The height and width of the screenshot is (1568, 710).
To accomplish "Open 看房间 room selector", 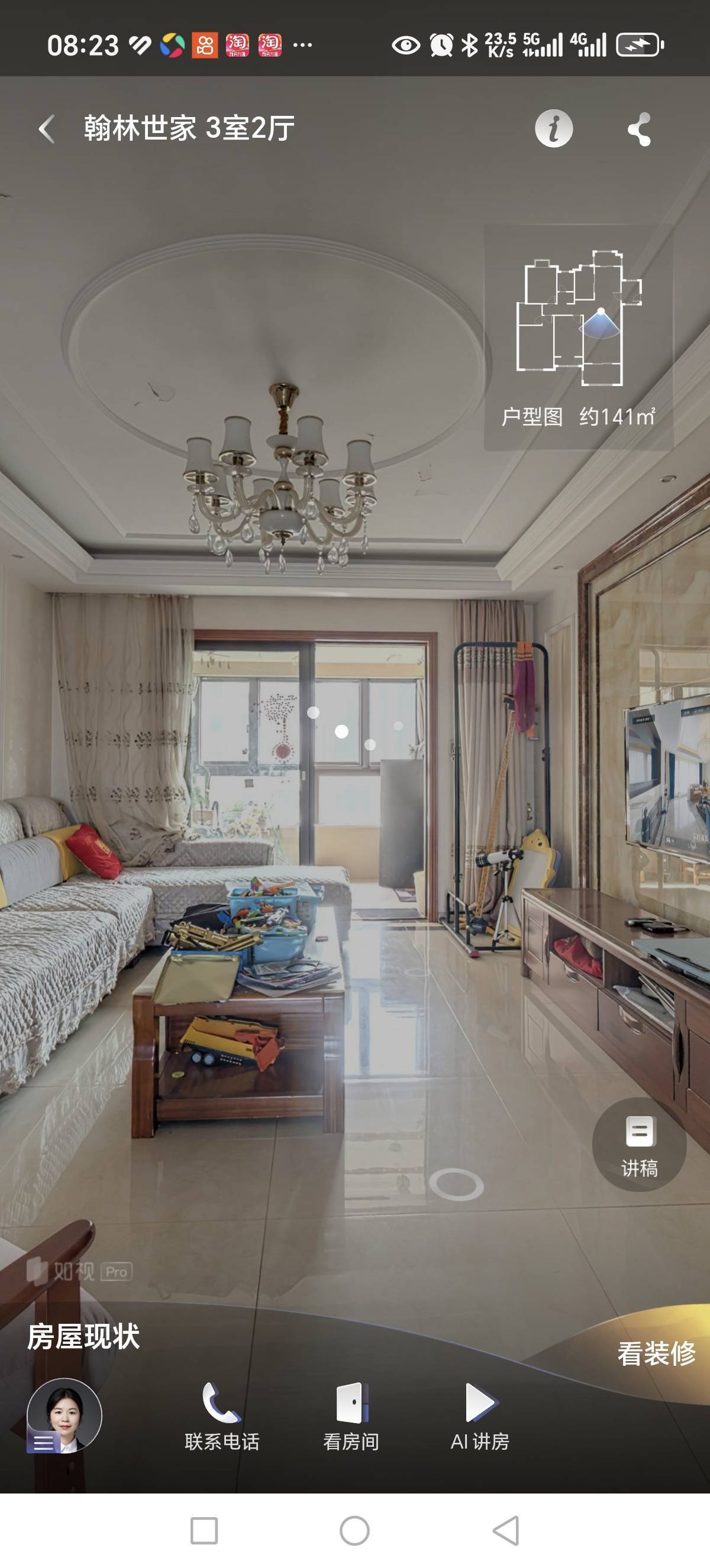I will [x=351, y=1416].
